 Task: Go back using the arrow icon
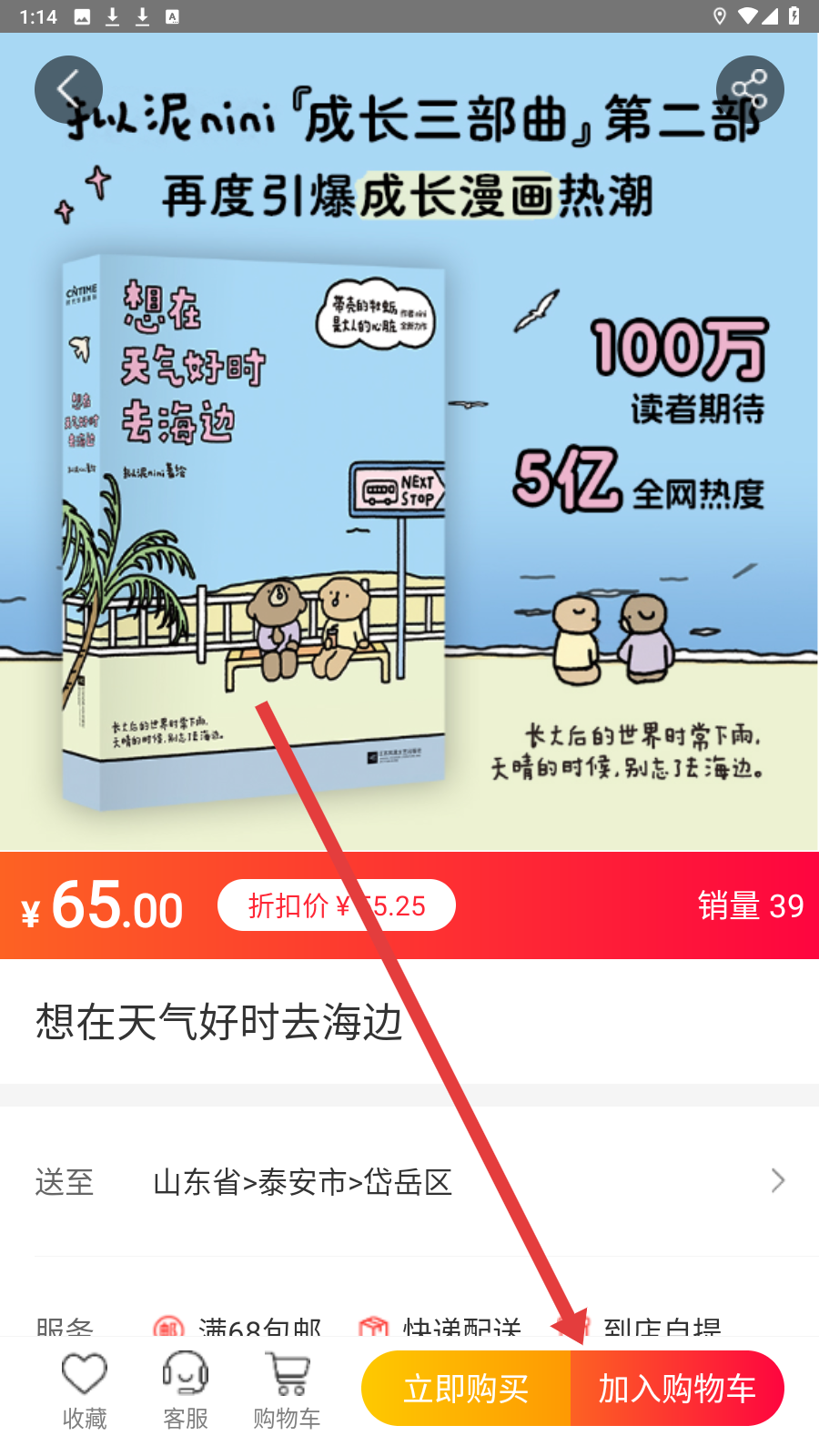coord(68,90)
